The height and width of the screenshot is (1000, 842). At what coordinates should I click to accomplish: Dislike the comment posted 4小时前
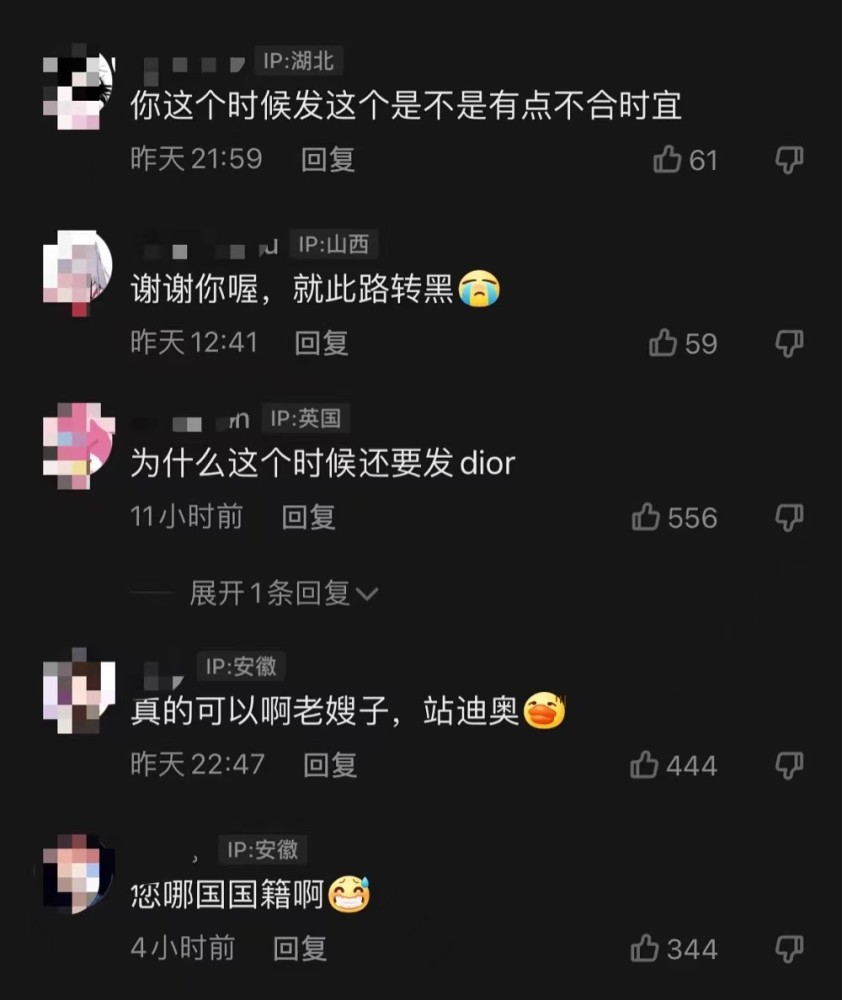tap(790, 947)
